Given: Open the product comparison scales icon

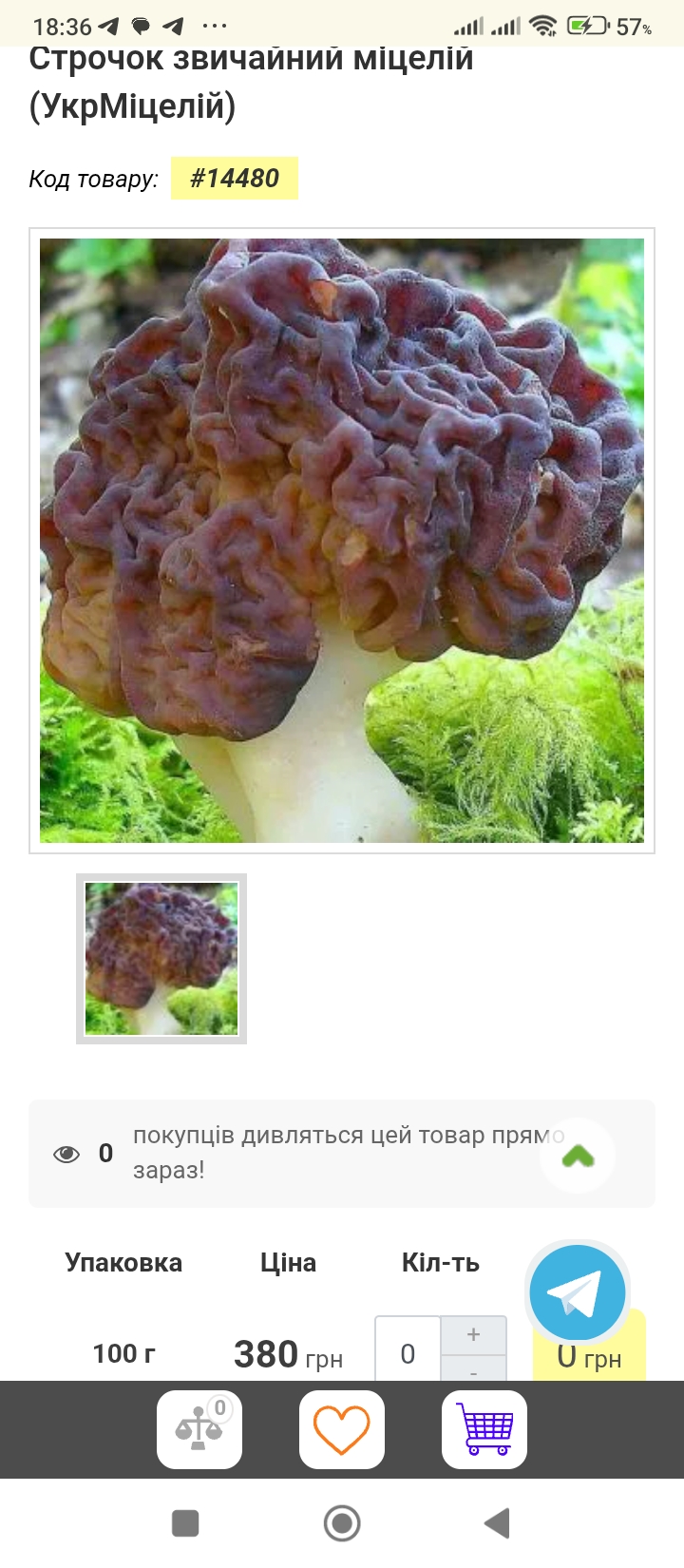Looking at the screenshot, I should (199, 1429).
